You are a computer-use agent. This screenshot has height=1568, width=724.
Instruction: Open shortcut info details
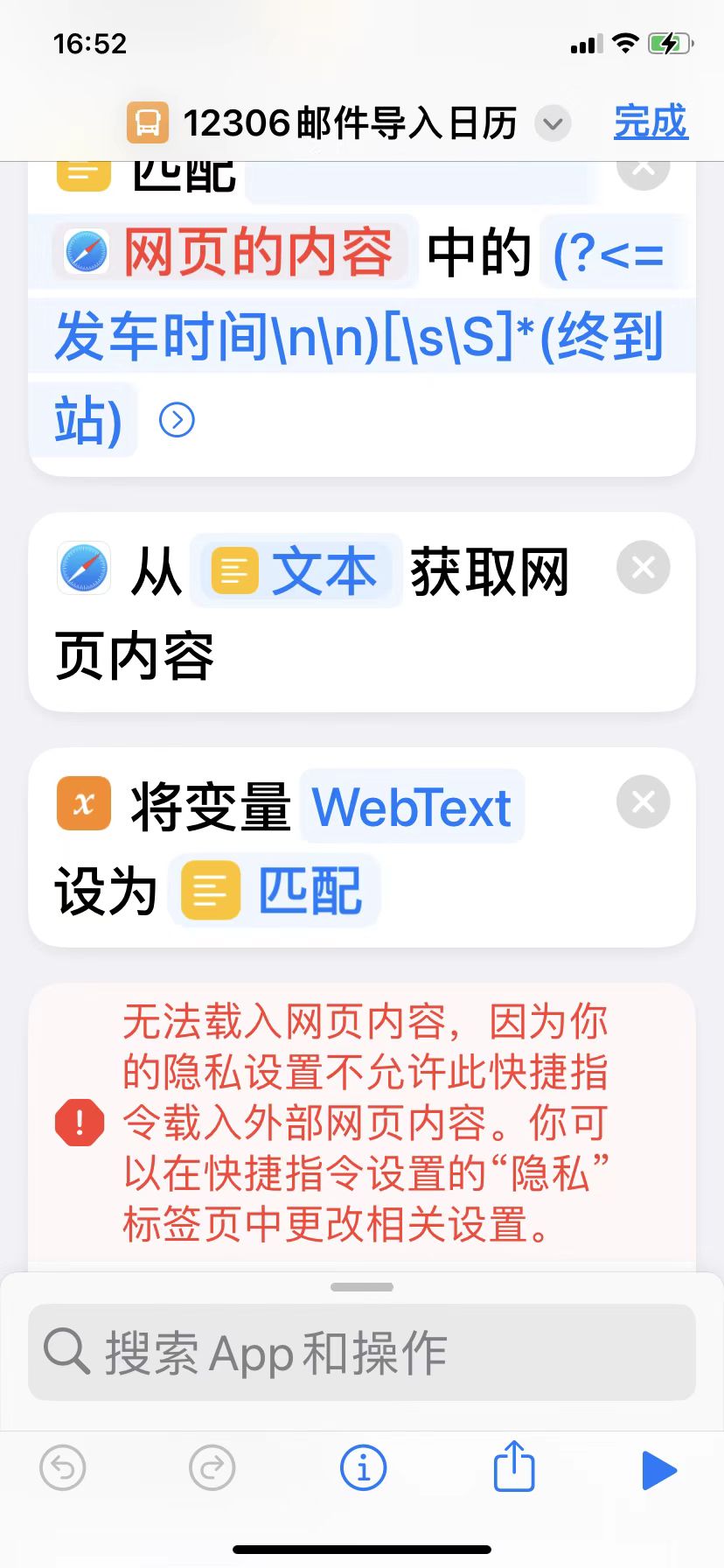coord(363,1468)
